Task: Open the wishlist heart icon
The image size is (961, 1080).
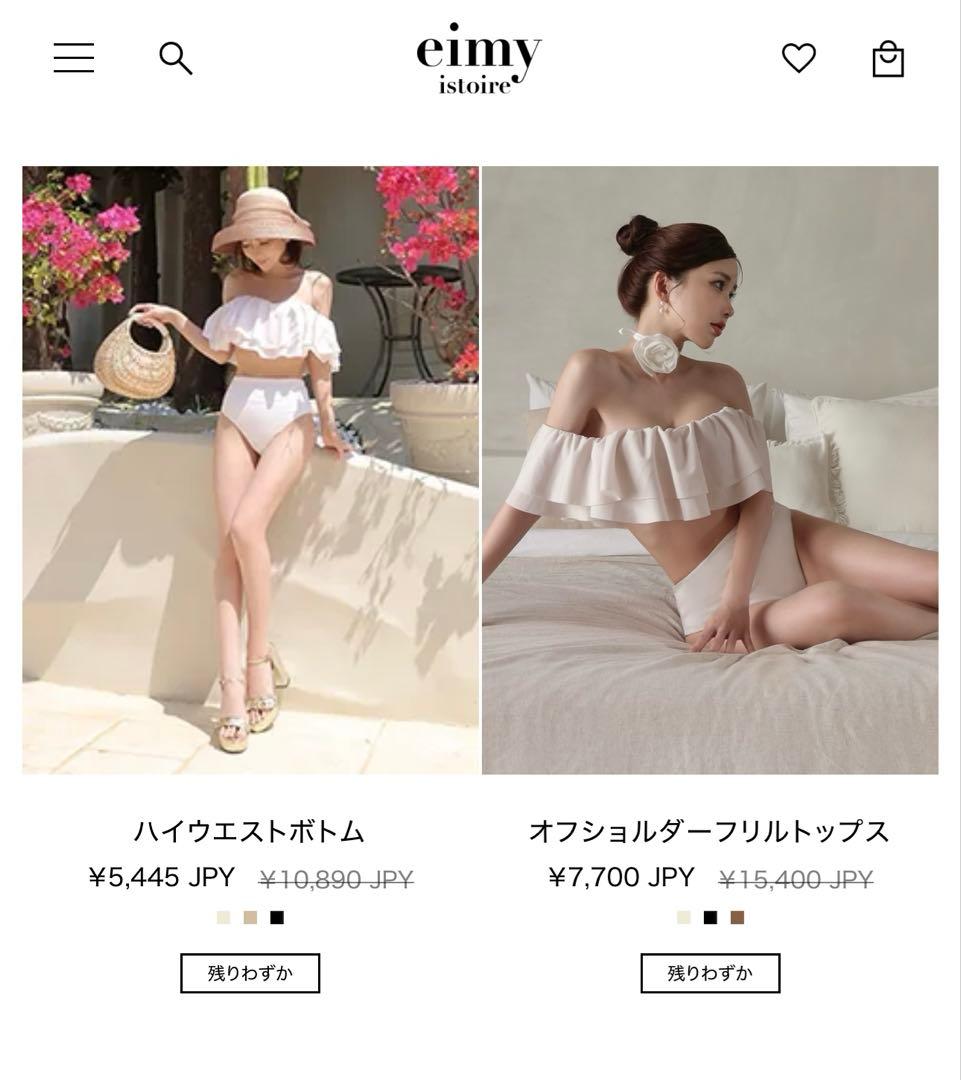Action: click(797, 60)
